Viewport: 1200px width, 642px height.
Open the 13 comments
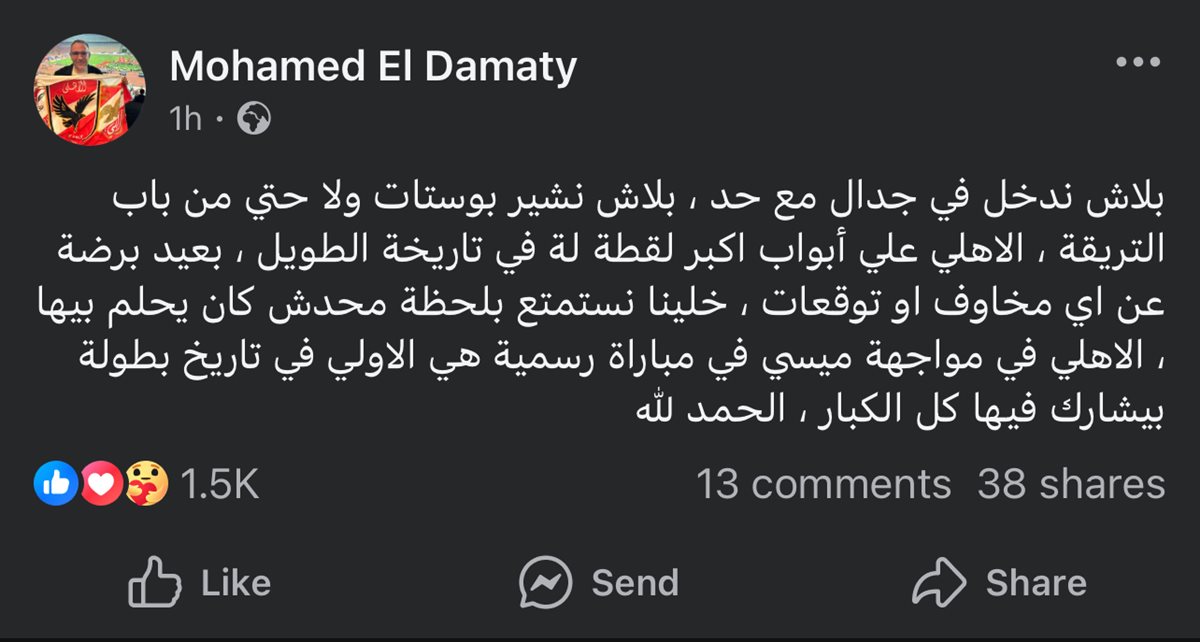click(x=823, y=485)
